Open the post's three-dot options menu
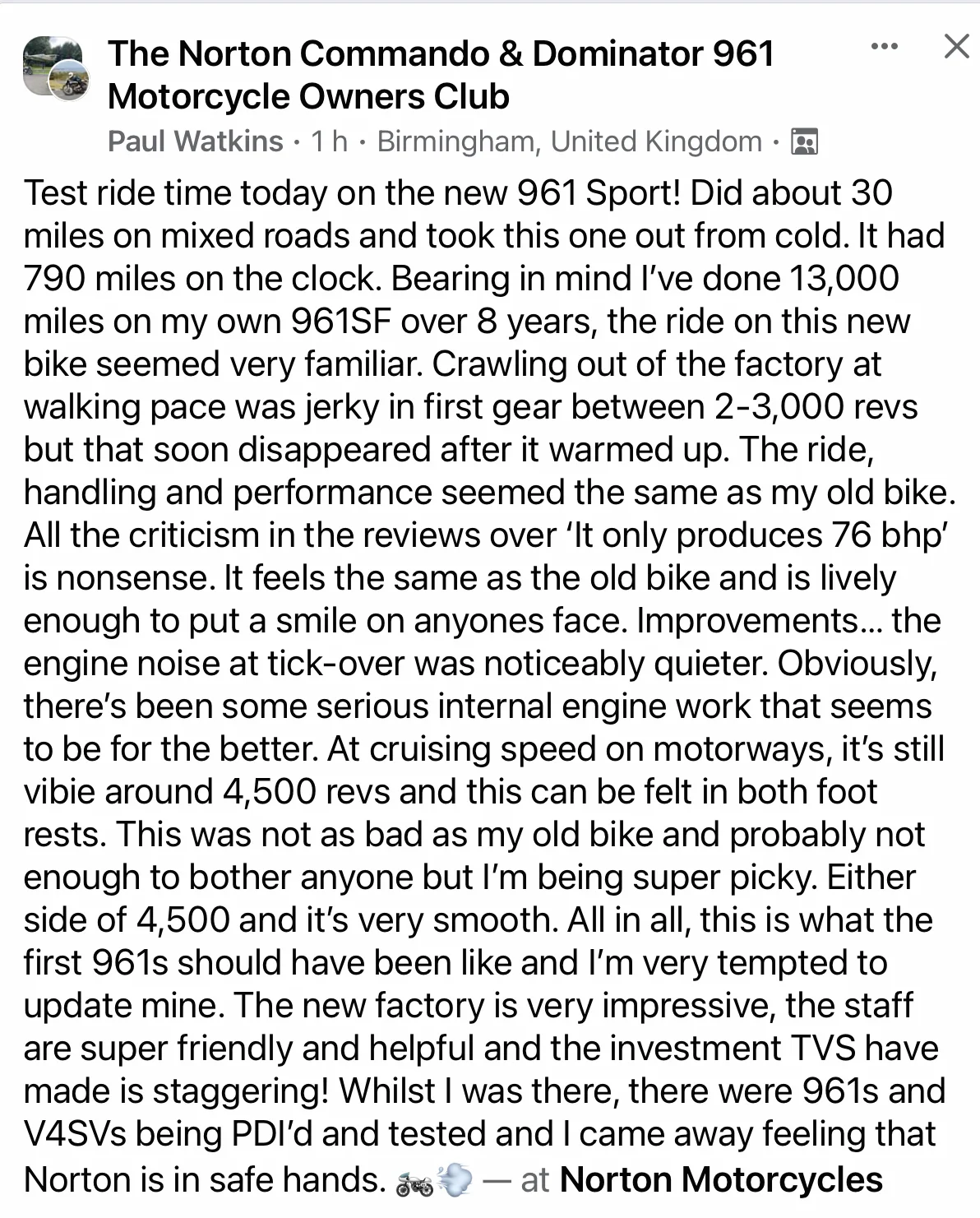This screenshot has height=1218, width=980. 884,46
